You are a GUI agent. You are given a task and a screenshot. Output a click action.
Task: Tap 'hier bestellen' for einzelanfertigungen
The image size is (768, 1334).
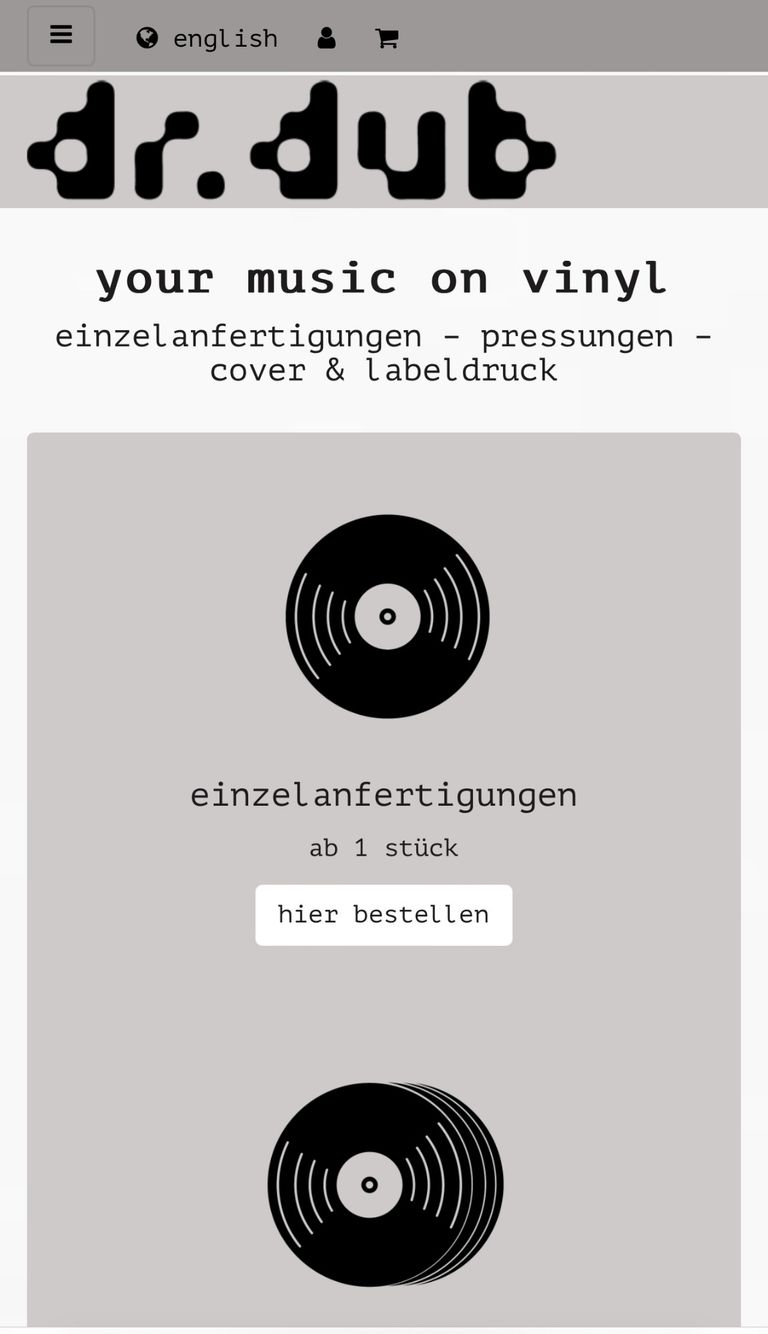pos(383,914)
